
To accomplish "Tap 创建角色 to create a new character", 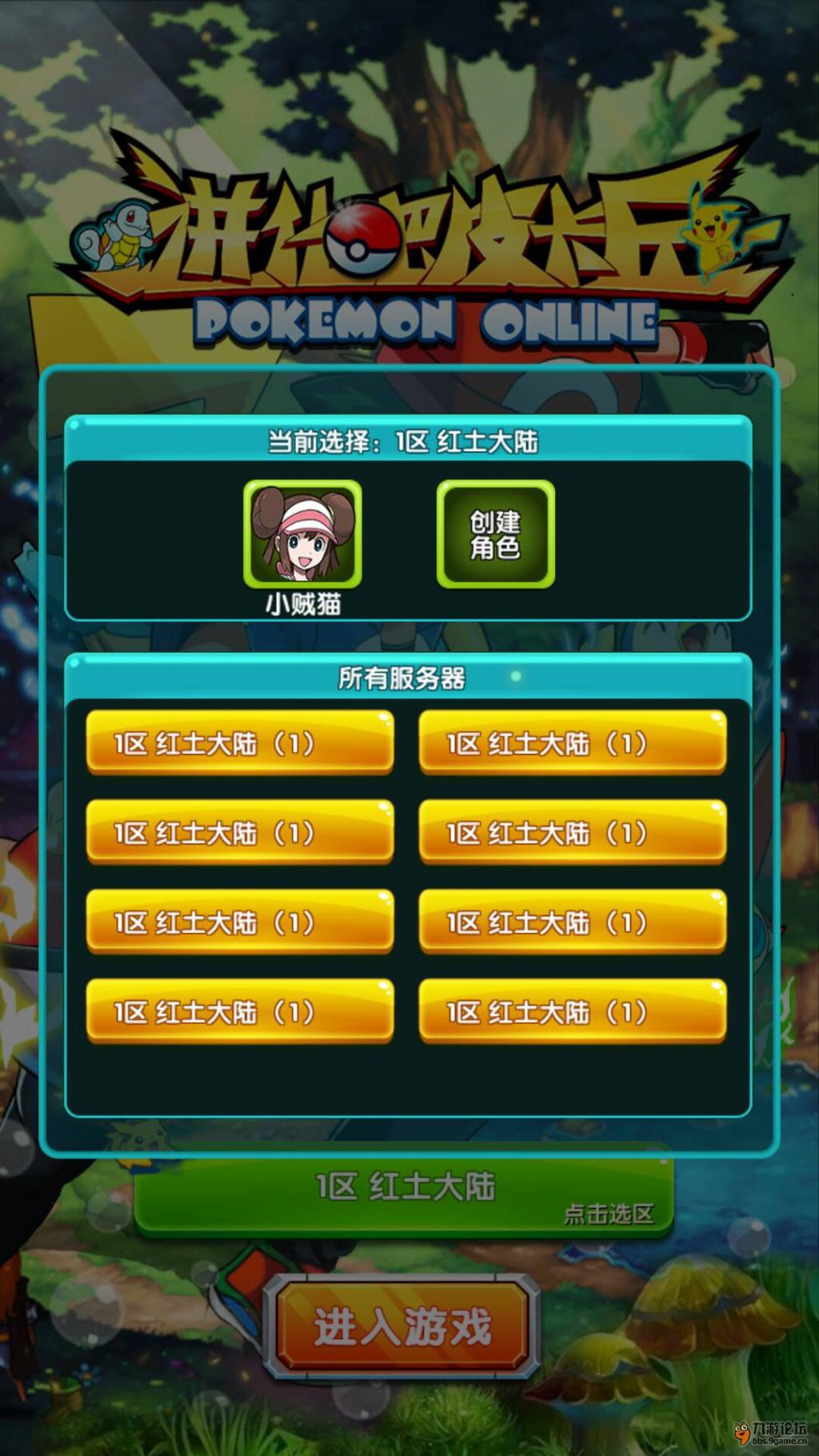I will pos(495,534).
